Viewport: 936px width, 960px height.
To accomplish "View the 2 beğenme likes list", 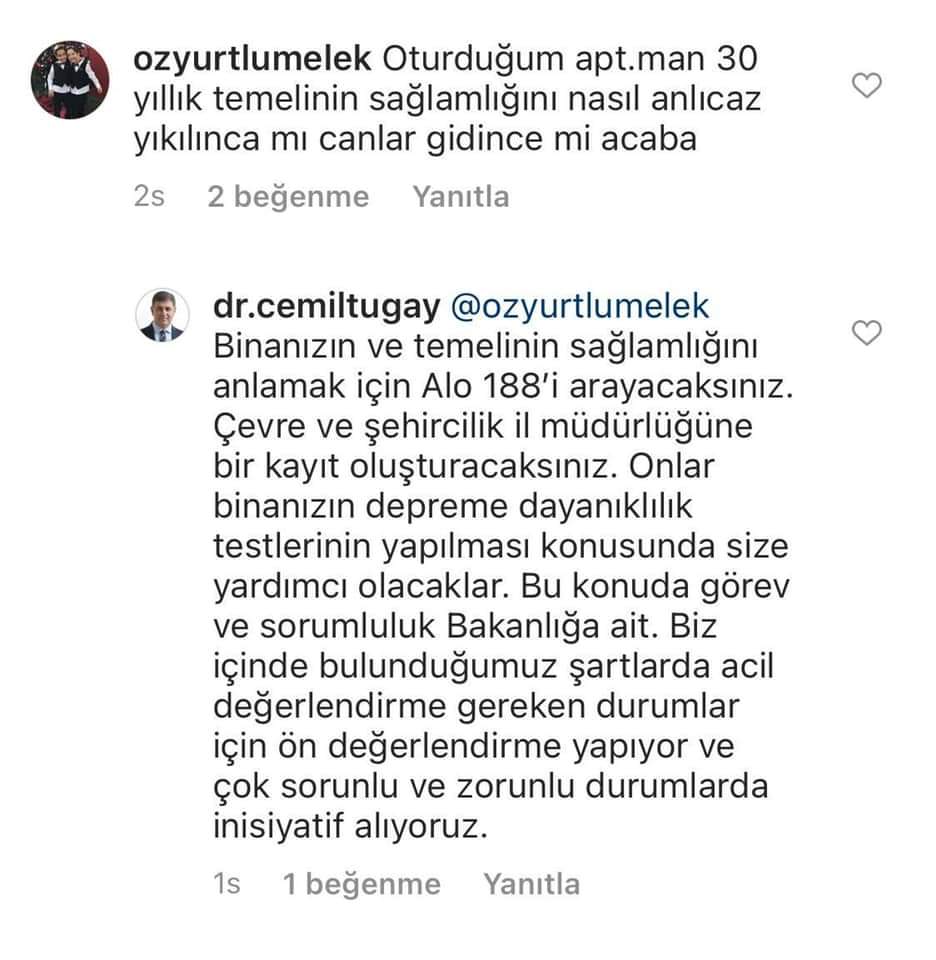I will [x=288, y=197].
